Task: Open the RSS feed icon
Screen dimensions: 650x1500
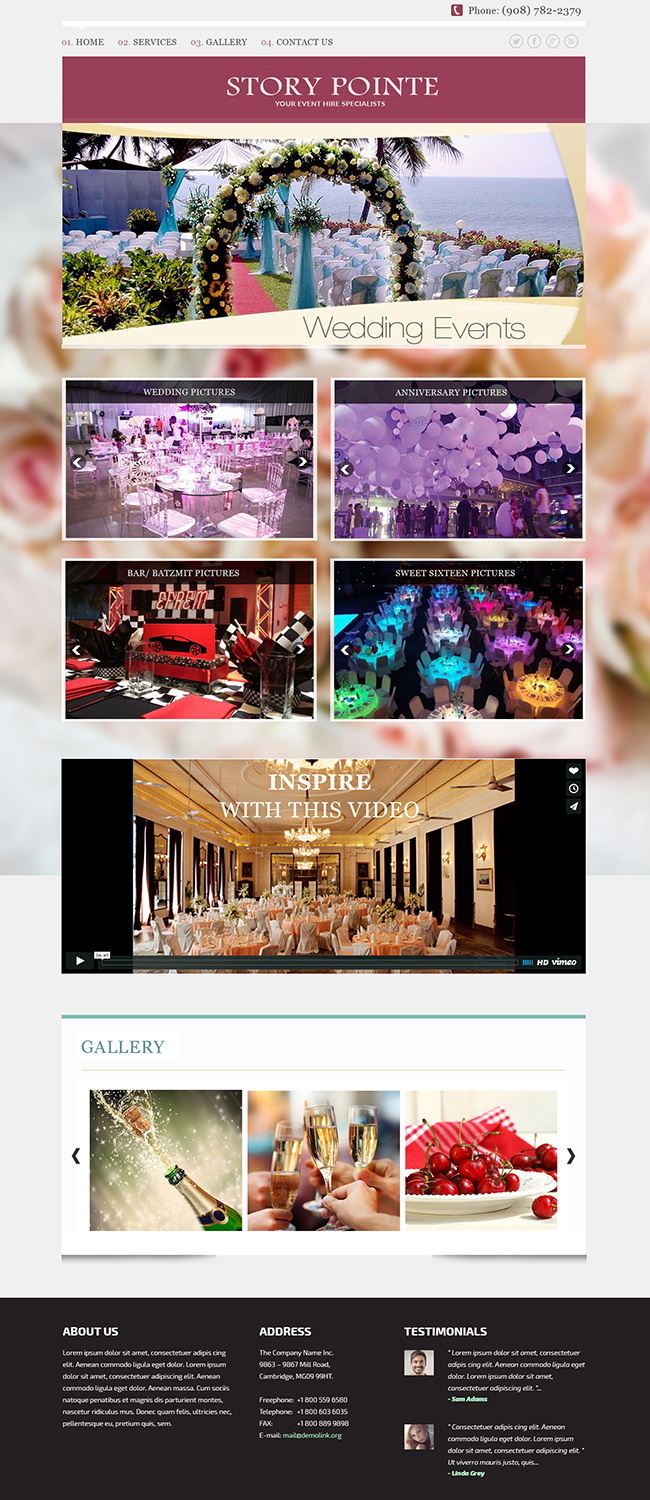Action: tap(571, 41)
